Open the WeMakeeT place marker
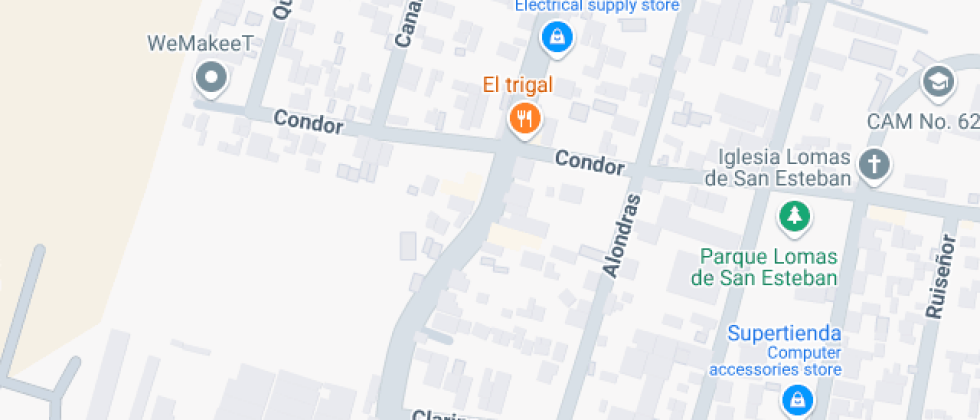This screenshot has height=420, width=980. (211, 77)
